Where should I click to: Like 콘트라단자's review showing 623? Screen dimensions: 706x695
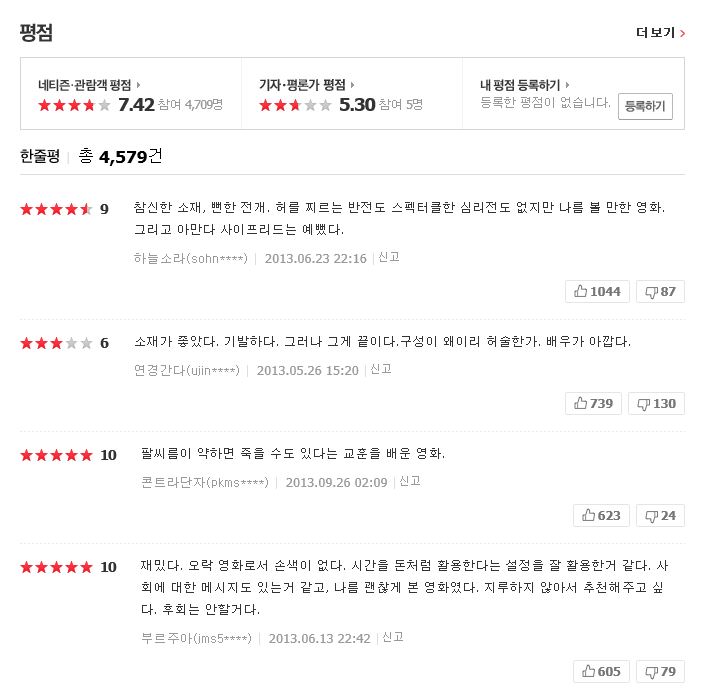pyautogui.click(x=602, y=516)
